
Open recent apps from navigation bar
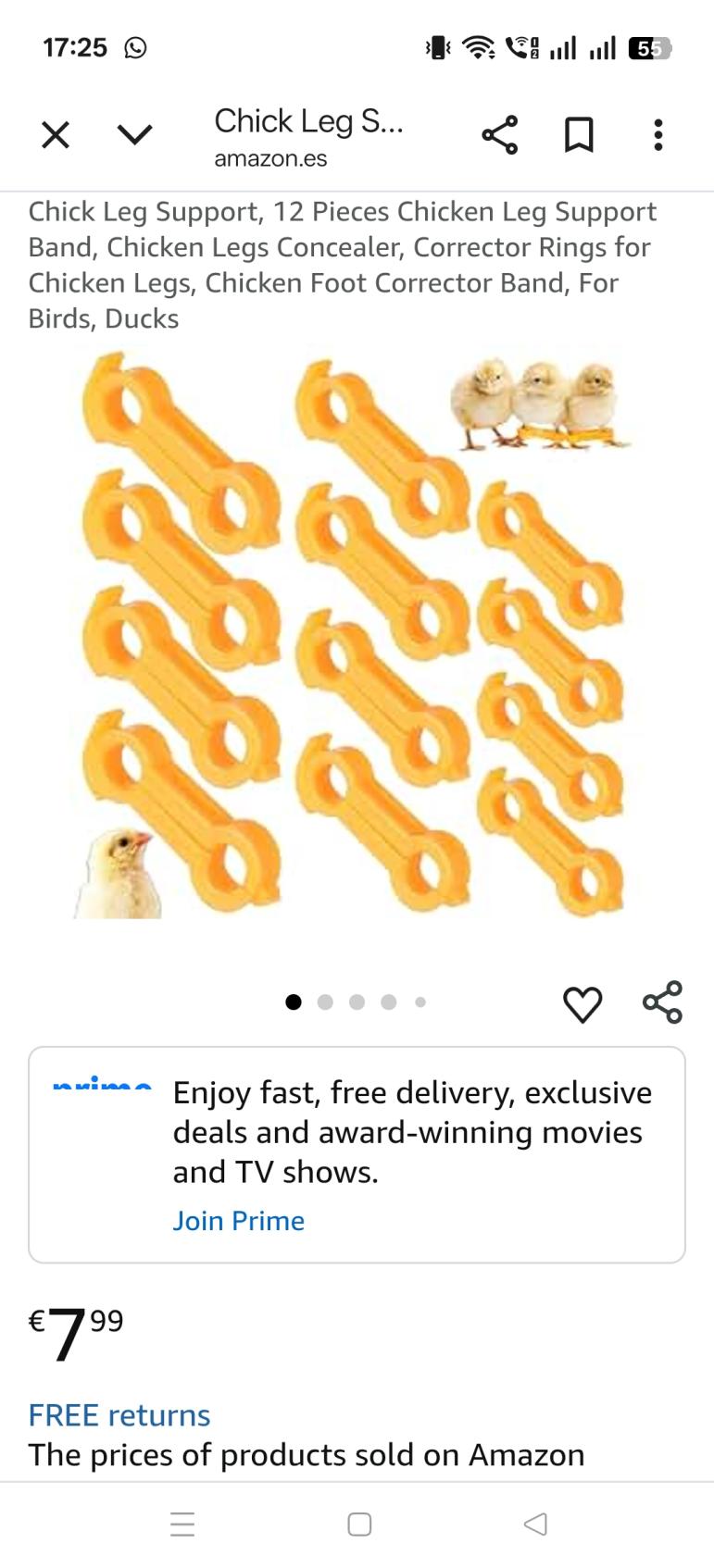point(182,1524)
